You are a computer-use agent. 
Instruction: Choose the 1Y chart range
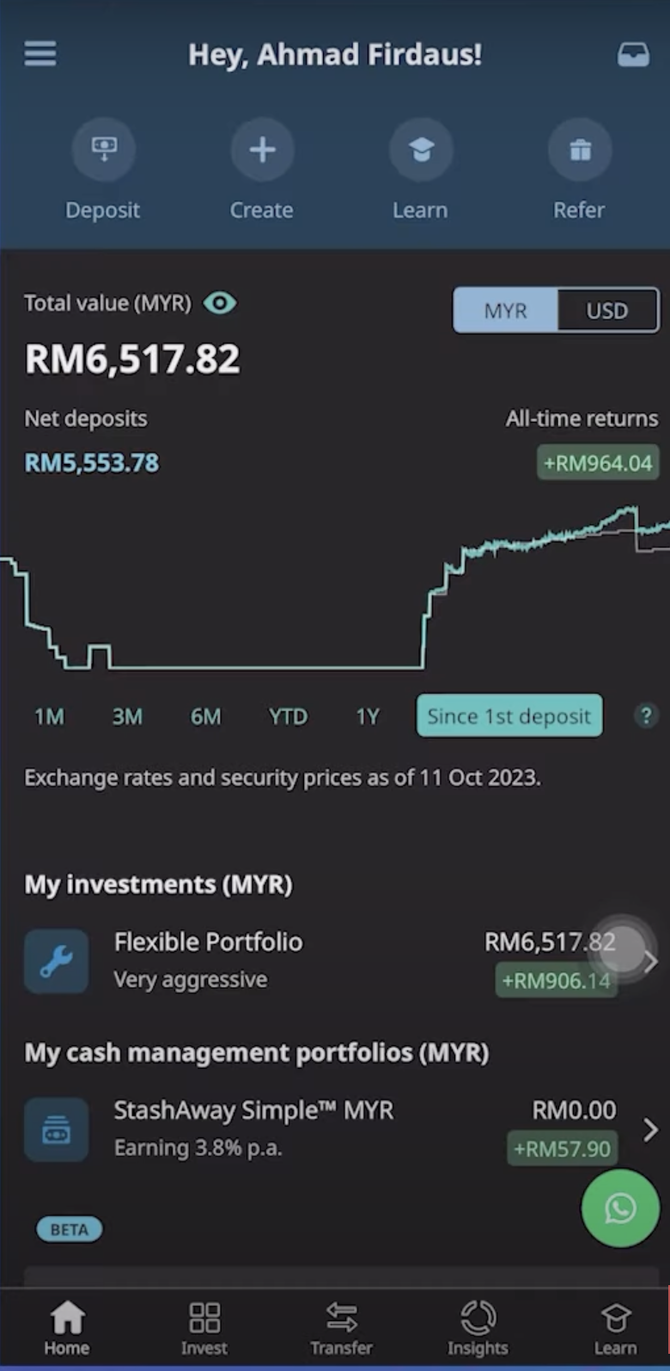(x=368, y=716)
